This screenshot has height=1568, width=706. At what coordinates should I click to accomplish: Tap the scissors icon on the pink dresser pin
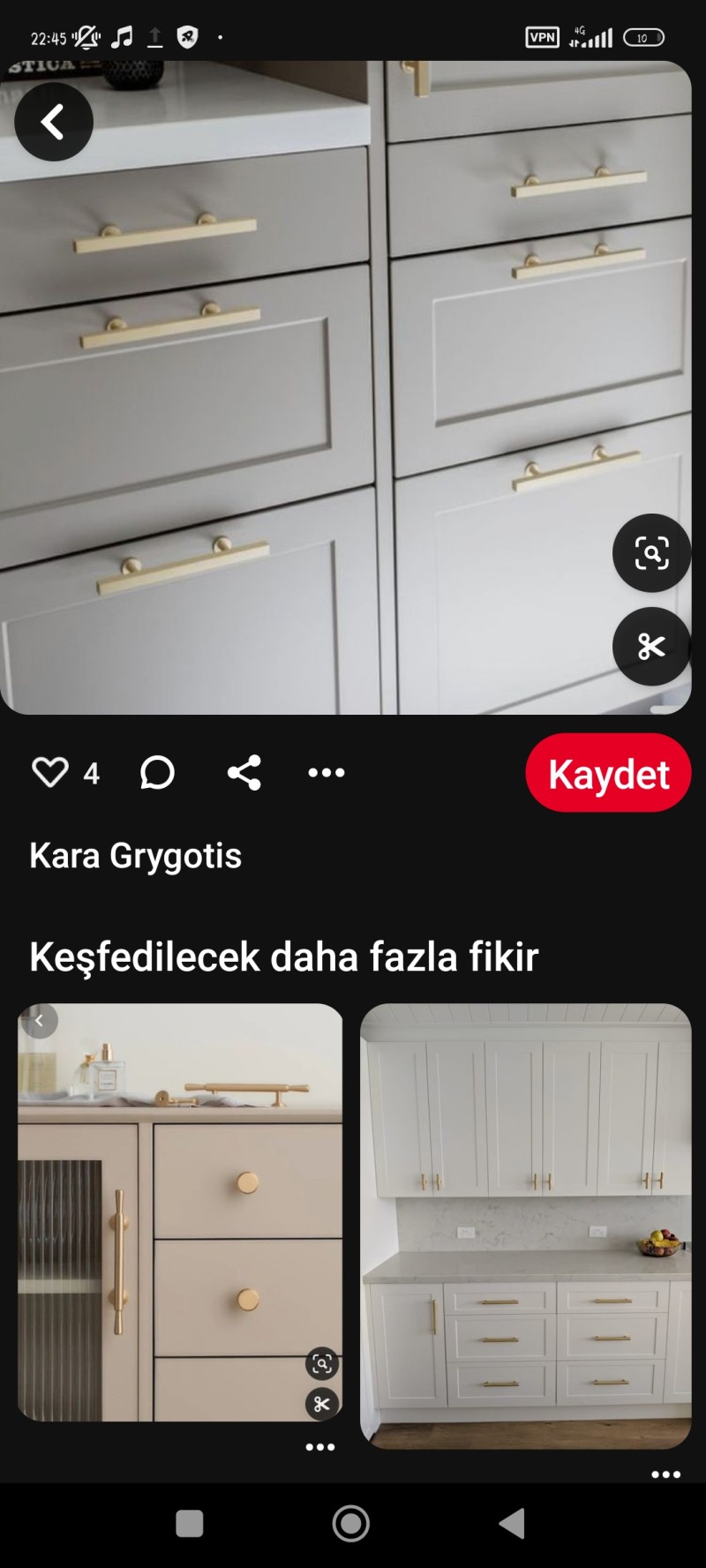pyautogui.click(x=322, y=1404)
